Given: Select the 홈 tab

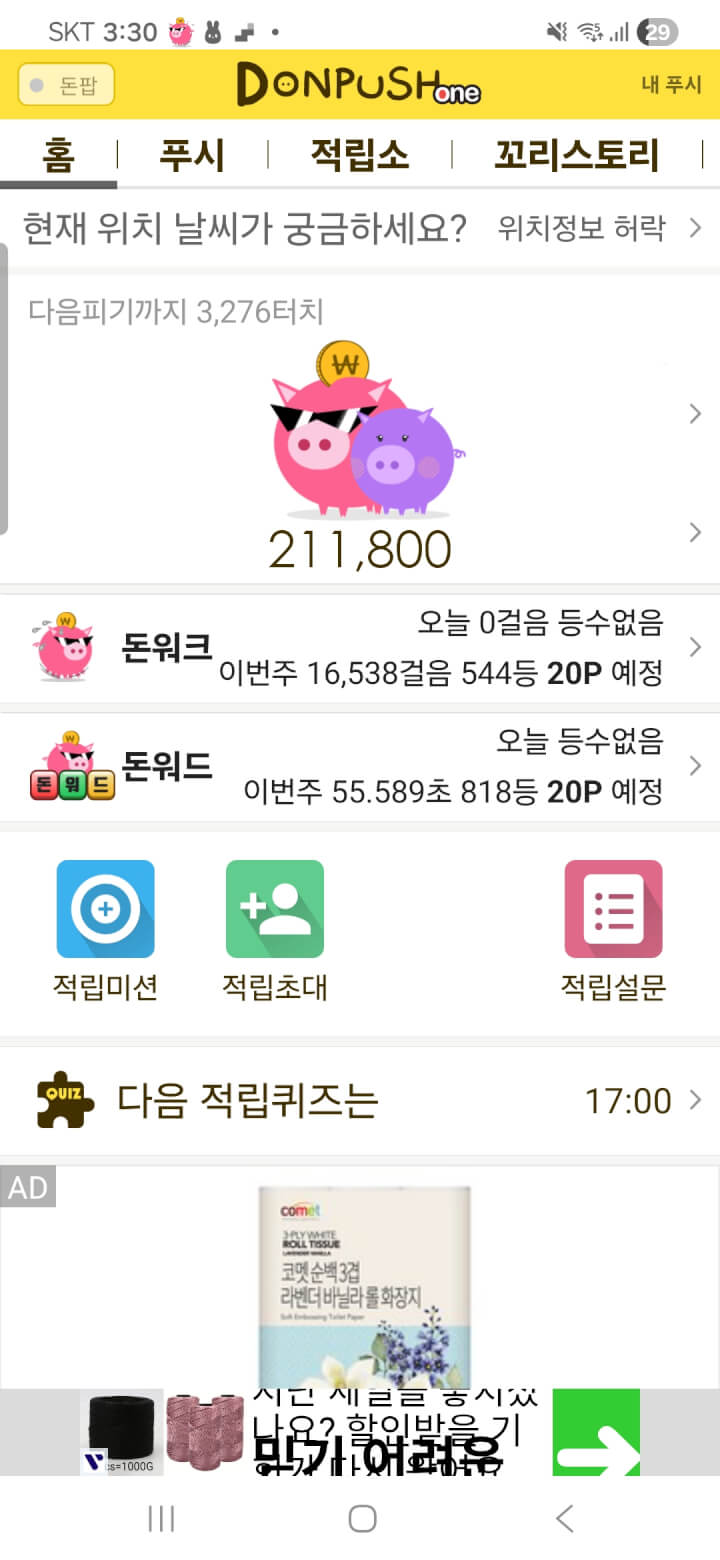Looking at the screenshot, I should [x=58, y=156].
